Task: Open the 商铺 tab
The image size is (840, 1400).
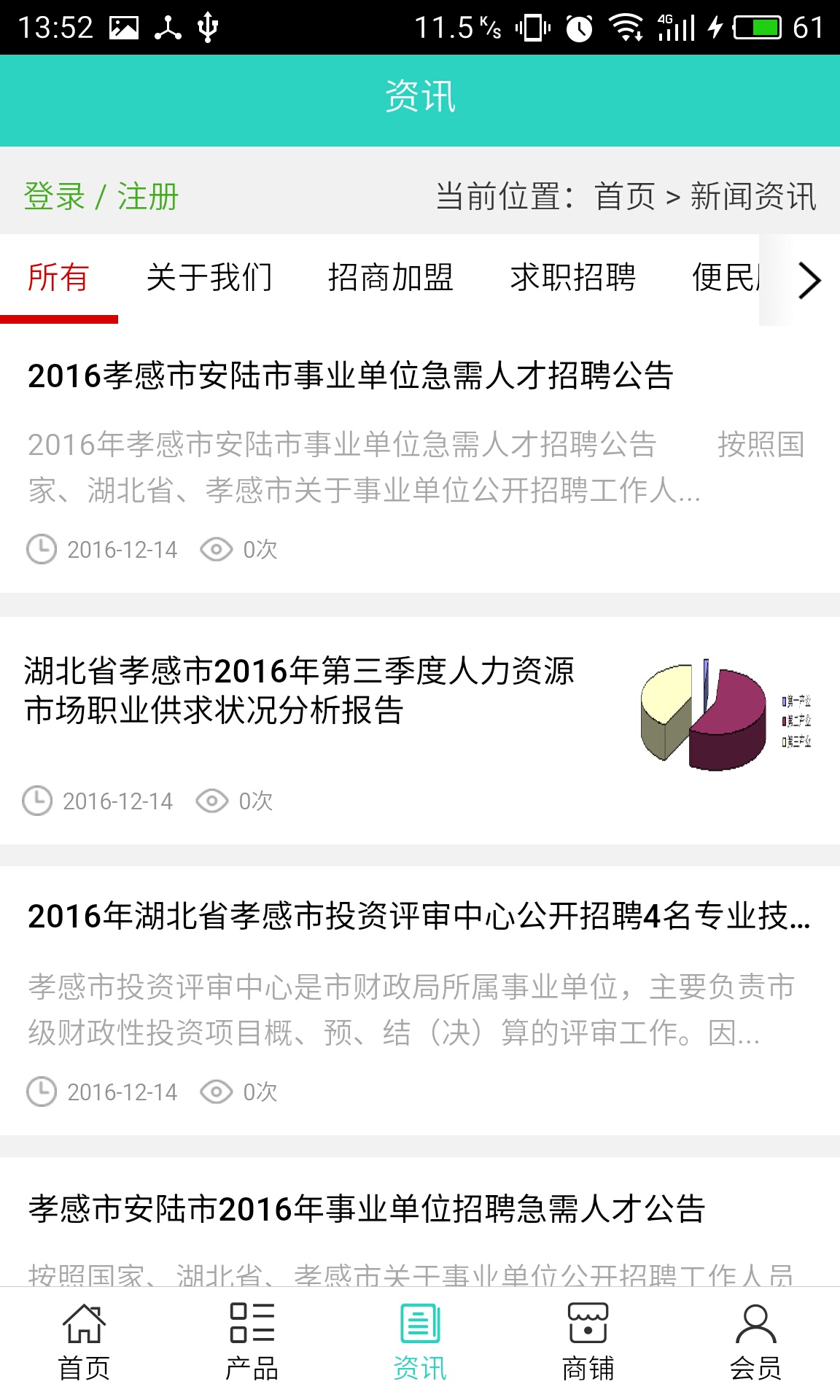Action: (588, 1343)
